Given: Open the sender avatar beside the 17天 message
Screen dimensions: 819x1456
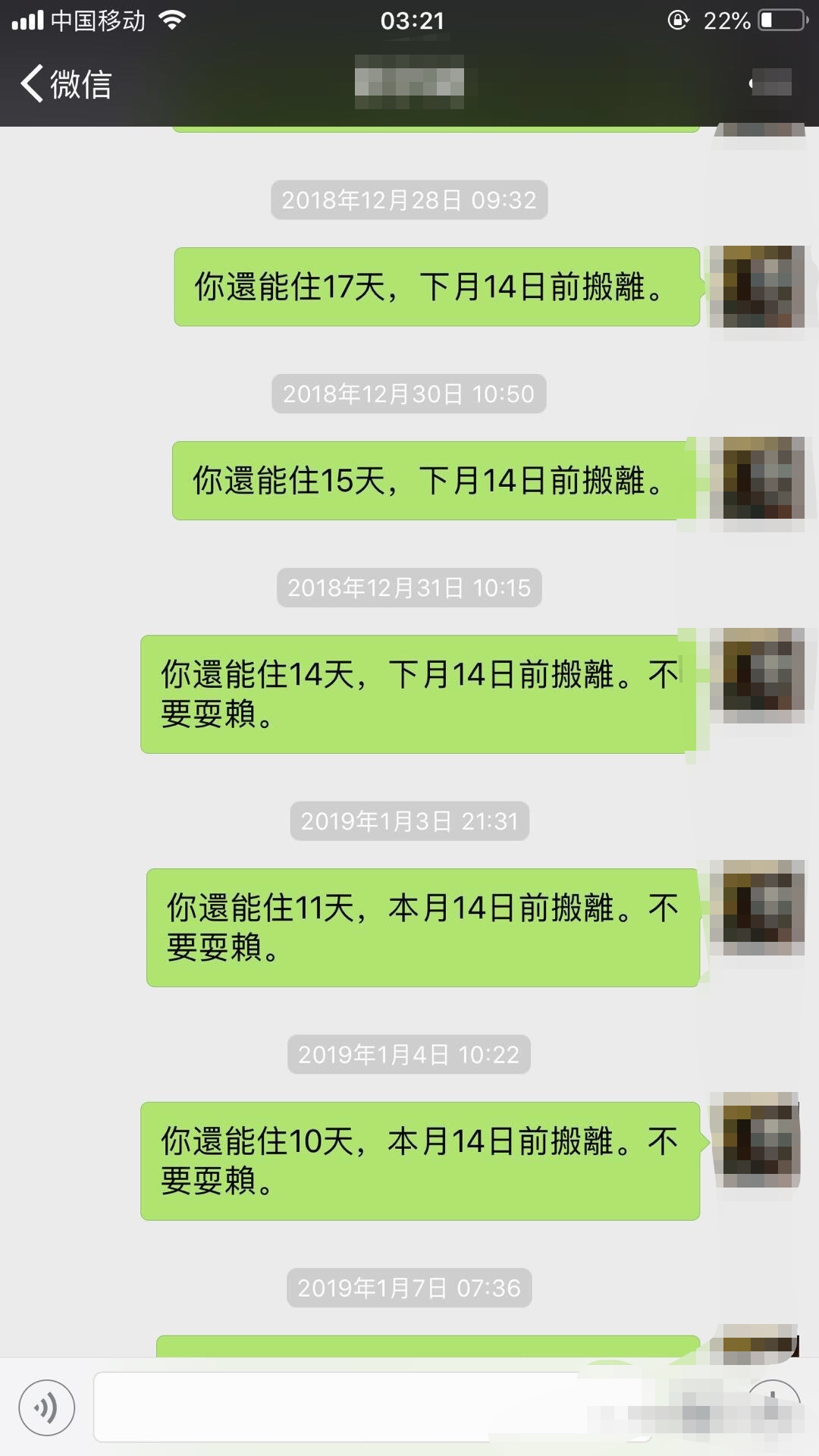Looking at the screenshot, I should click(x=763, y=287).
